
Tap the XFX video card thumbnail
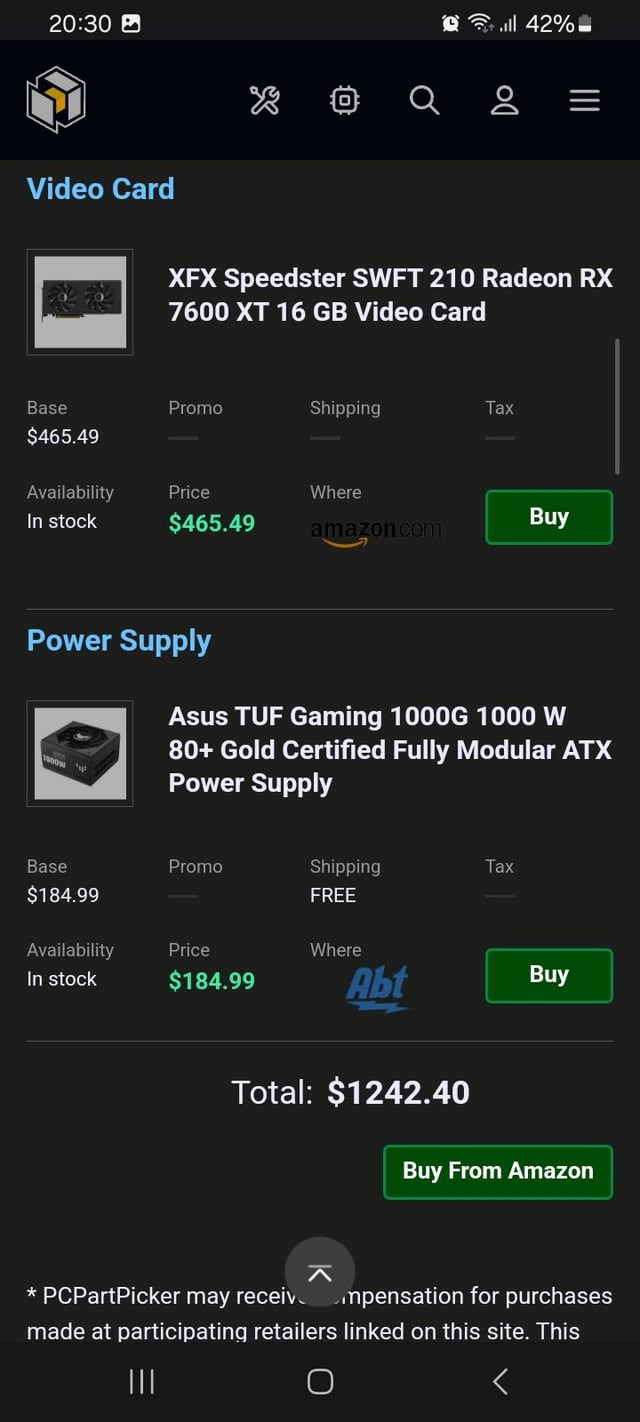tap(80, 302)
